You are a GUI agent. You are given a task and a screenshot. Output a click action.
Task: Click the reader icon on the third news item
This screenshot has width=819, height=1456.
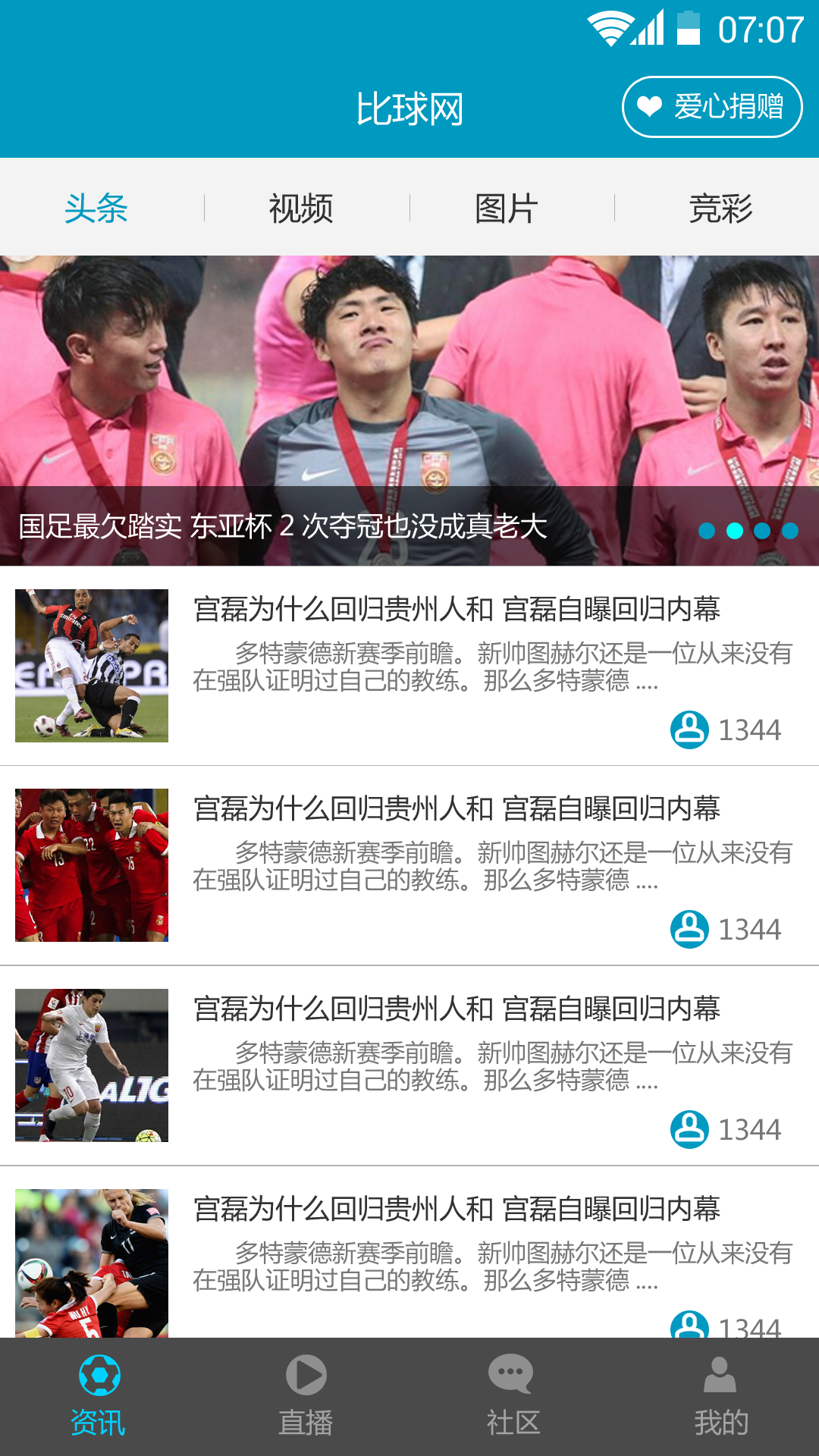click(689, 1128)
